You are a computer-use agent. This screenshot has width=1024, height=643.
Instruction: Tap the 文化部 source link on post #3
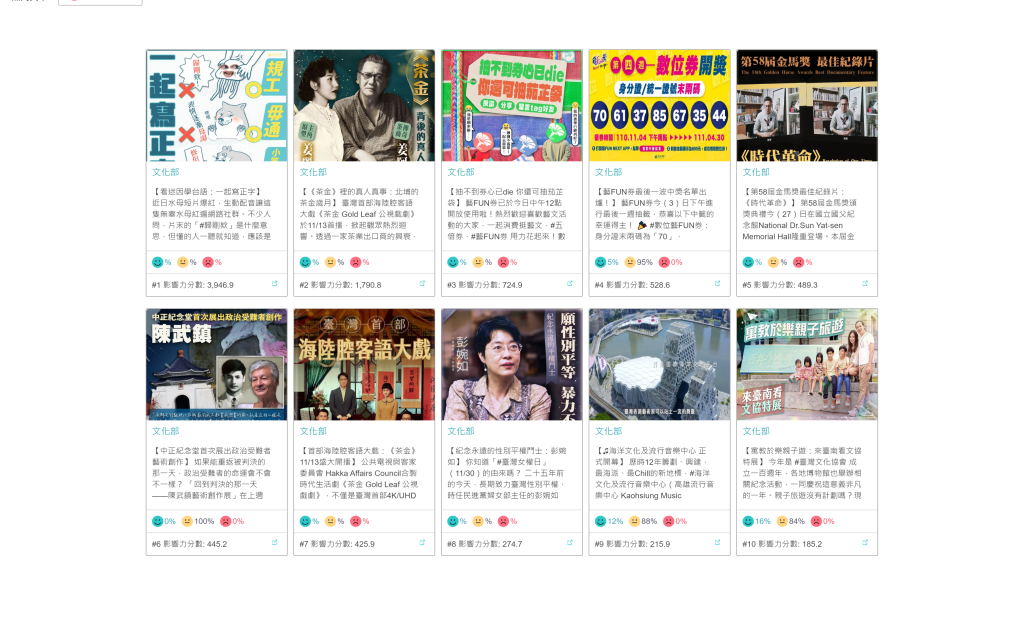(461, 172)
